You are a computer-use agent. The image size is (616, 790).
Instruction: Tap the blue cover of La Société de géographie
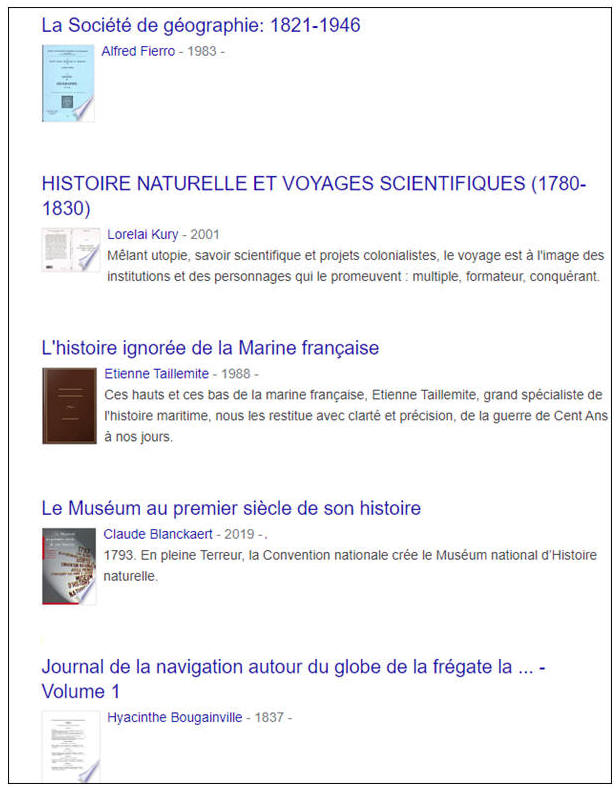(x=67, y=85)
